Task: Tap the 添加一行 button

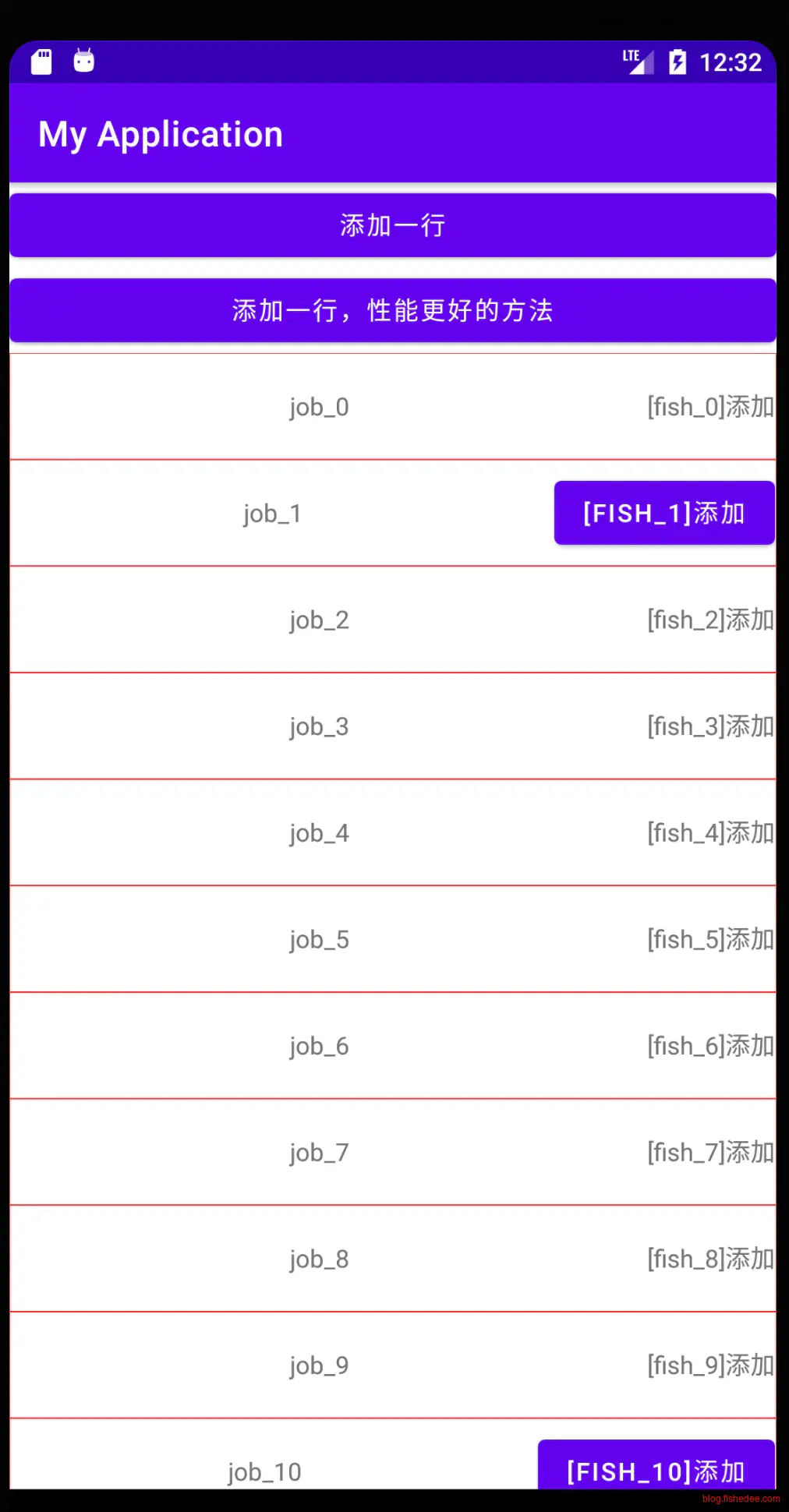Action: pos(393,225)
